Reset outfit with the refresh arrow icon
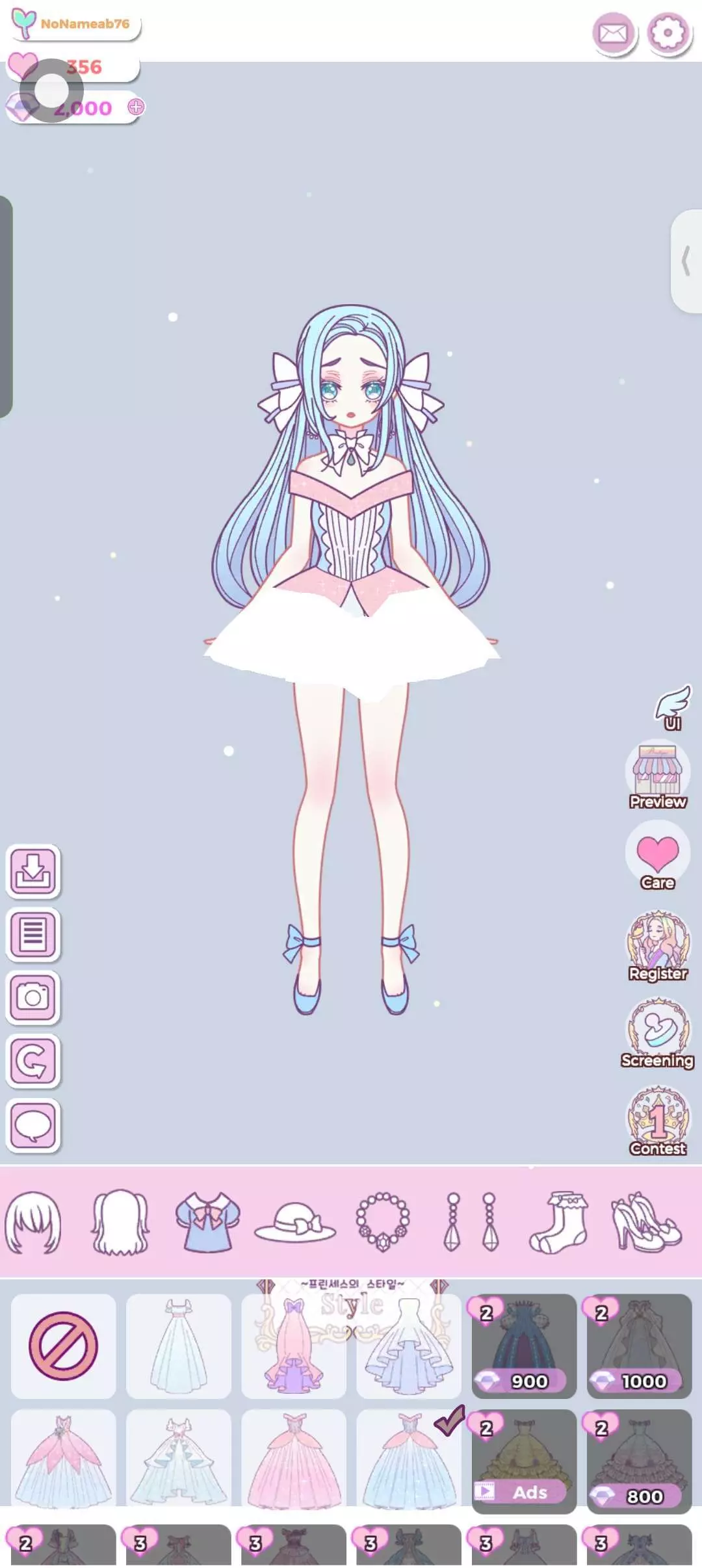 [x=33, y=1061]
